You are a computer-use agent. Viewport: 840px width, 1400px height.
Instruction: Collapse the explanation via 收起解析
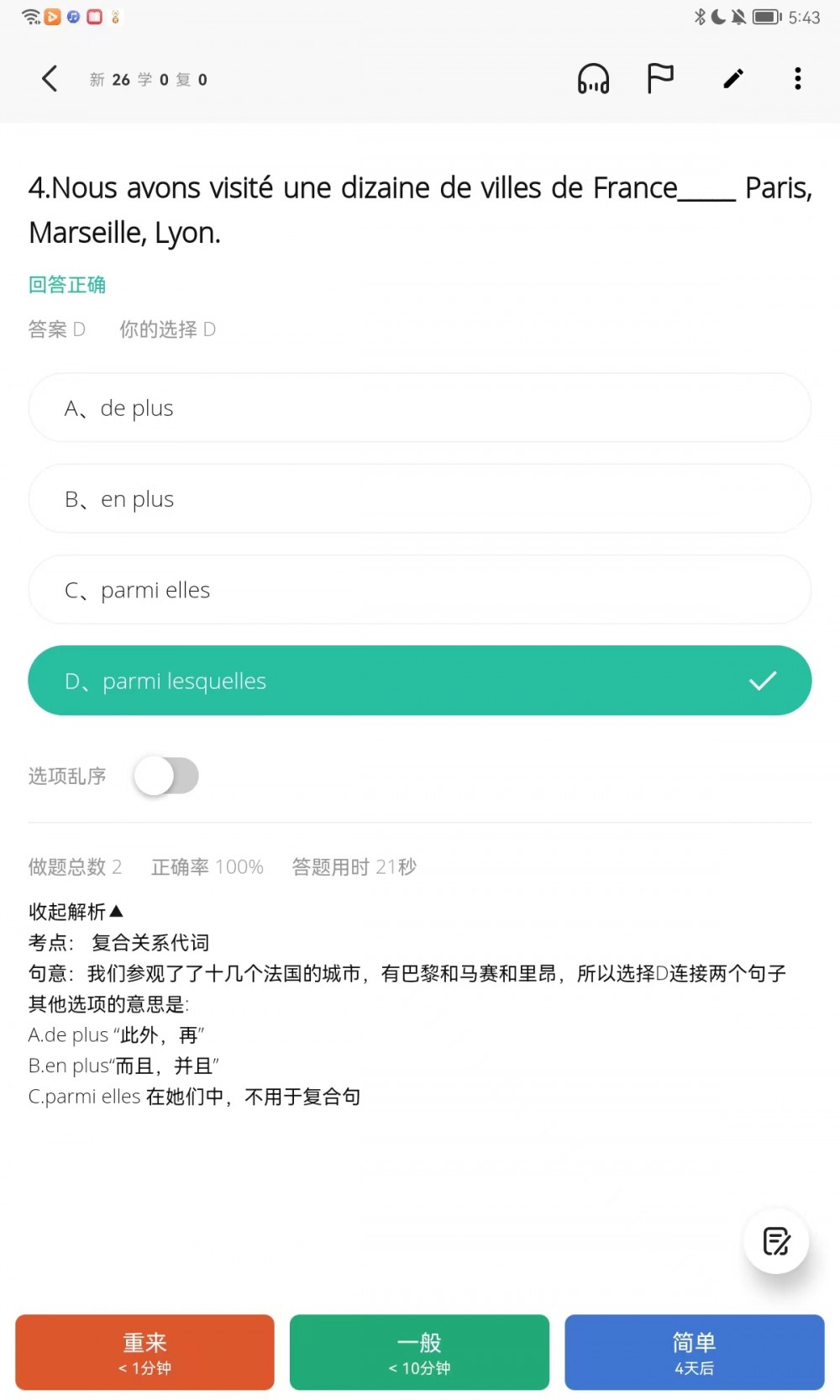tap(76, 912)
